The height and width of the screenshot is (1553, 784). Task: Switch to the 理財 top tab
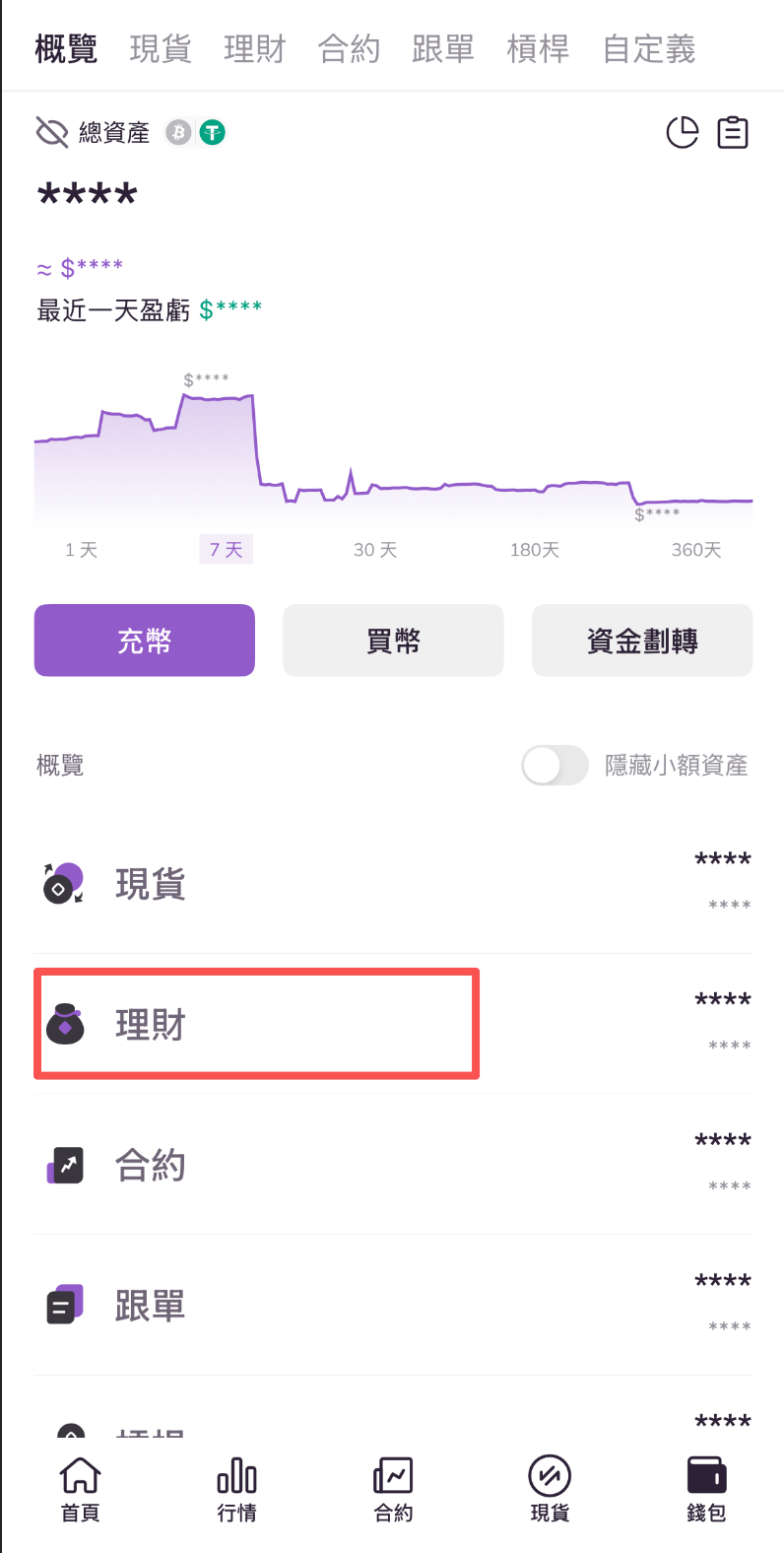click(x=254, y=48)
